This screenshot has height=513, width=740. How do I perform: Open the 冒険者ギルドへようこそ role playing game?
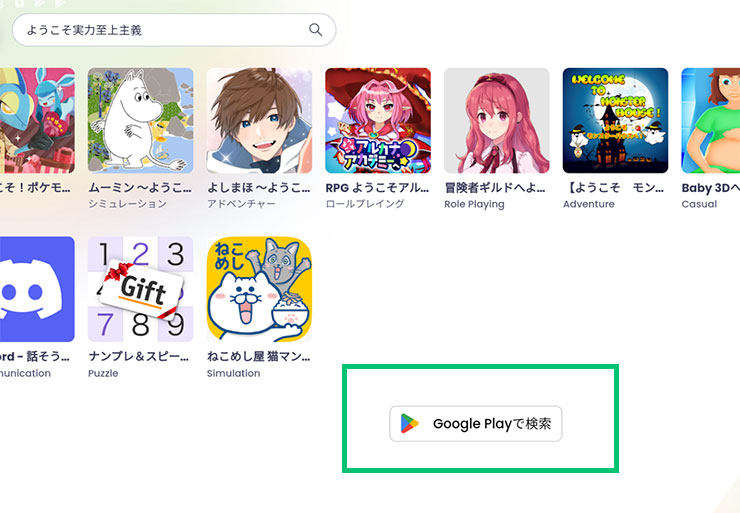[x=496, y=120]
